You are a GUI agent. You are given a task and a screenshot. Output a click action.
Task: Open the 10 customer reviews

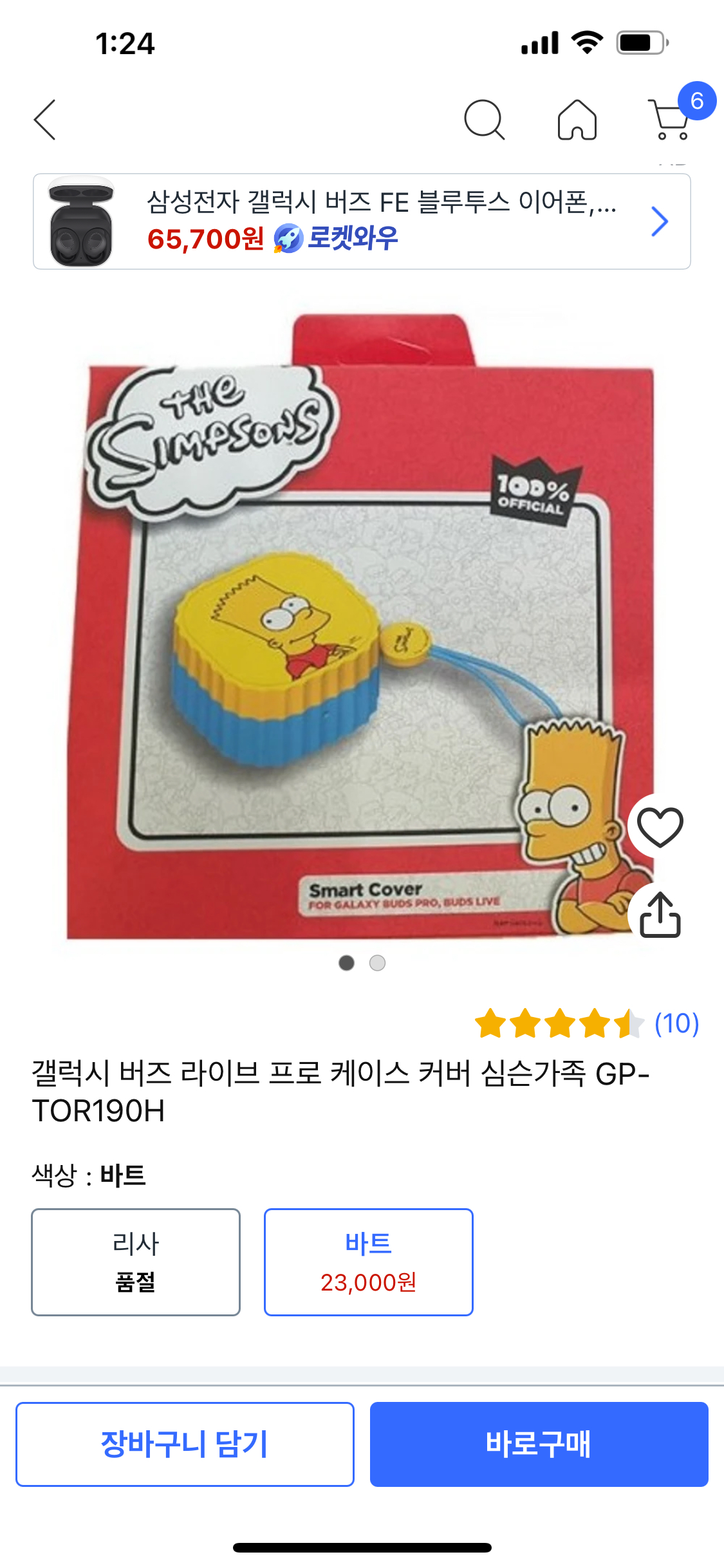676,1023
